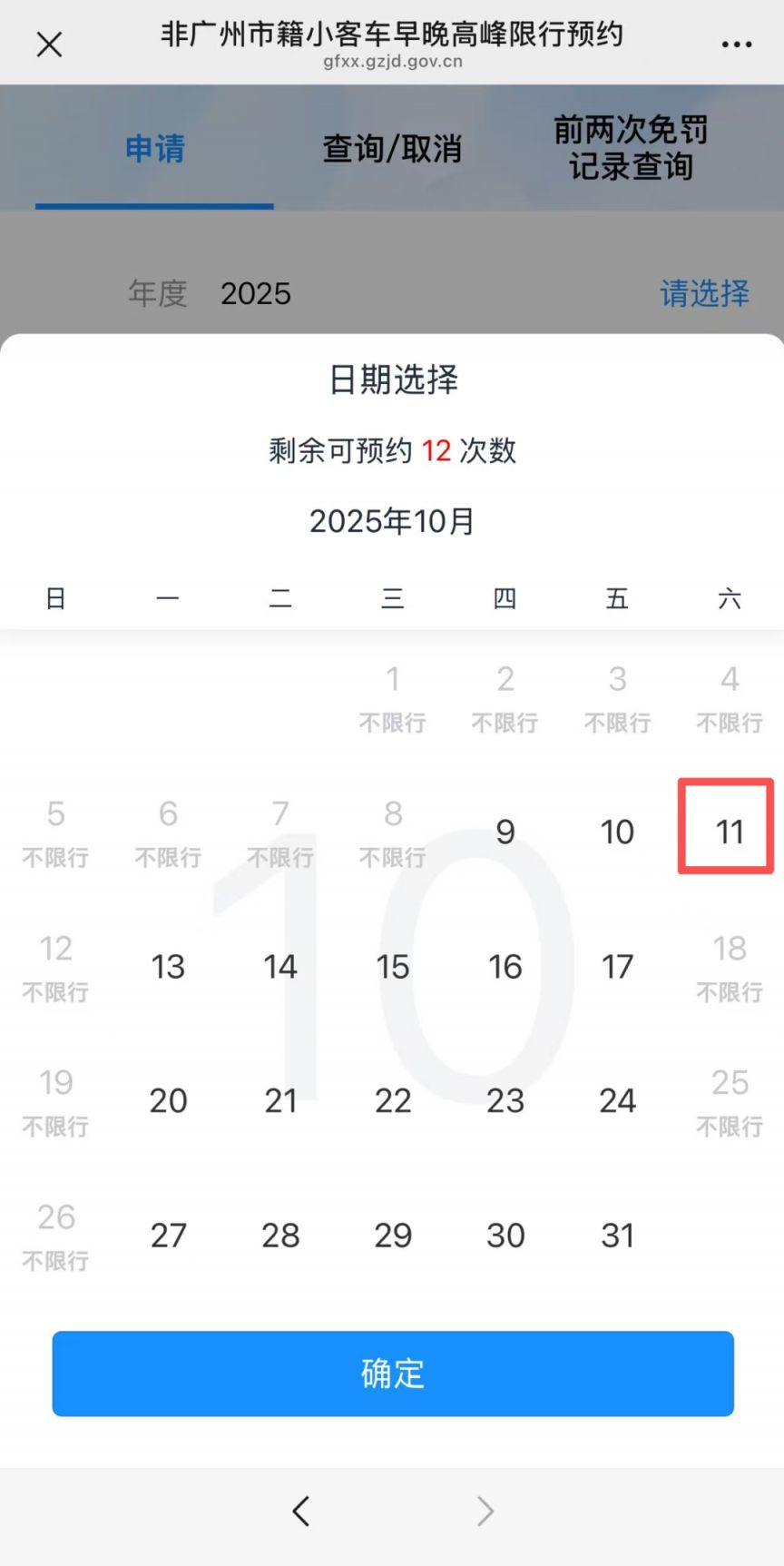This screenshot has width=784, height=1566.
Task: Choose October 31 in the calendar
Action: pyautogui.click(x=617, y=1236)
